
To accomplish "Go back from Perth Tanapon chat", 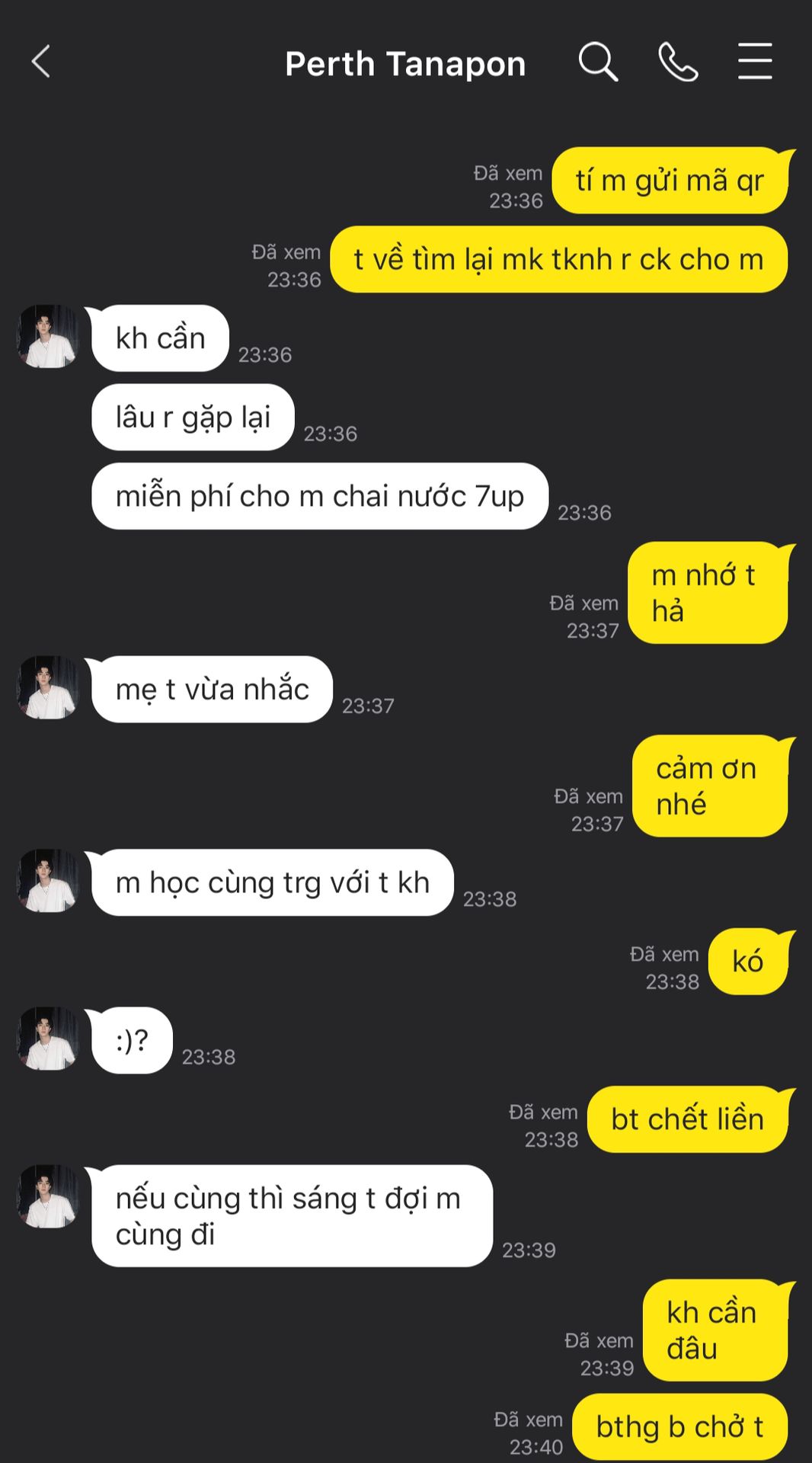I will coord(41,62).
